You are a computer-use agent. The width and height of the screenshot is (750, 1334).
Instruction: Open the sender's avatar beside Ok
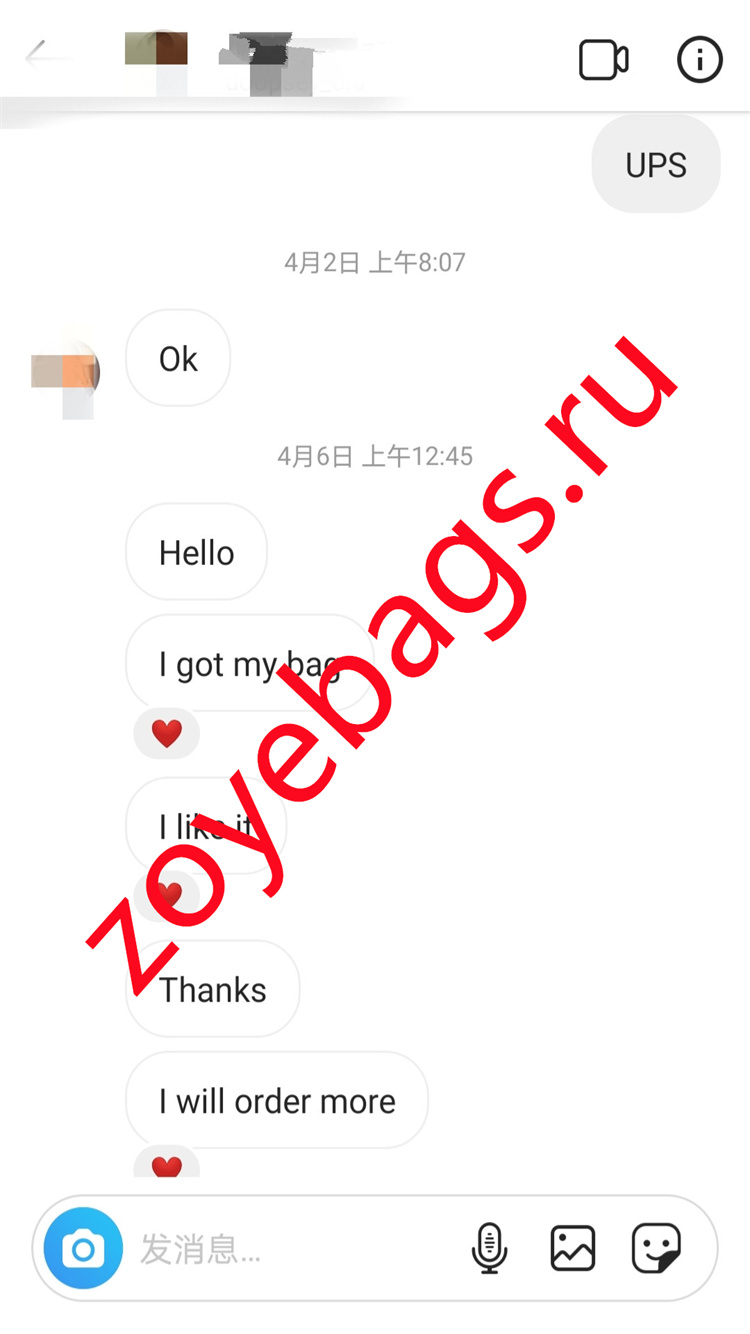[66, 374]
